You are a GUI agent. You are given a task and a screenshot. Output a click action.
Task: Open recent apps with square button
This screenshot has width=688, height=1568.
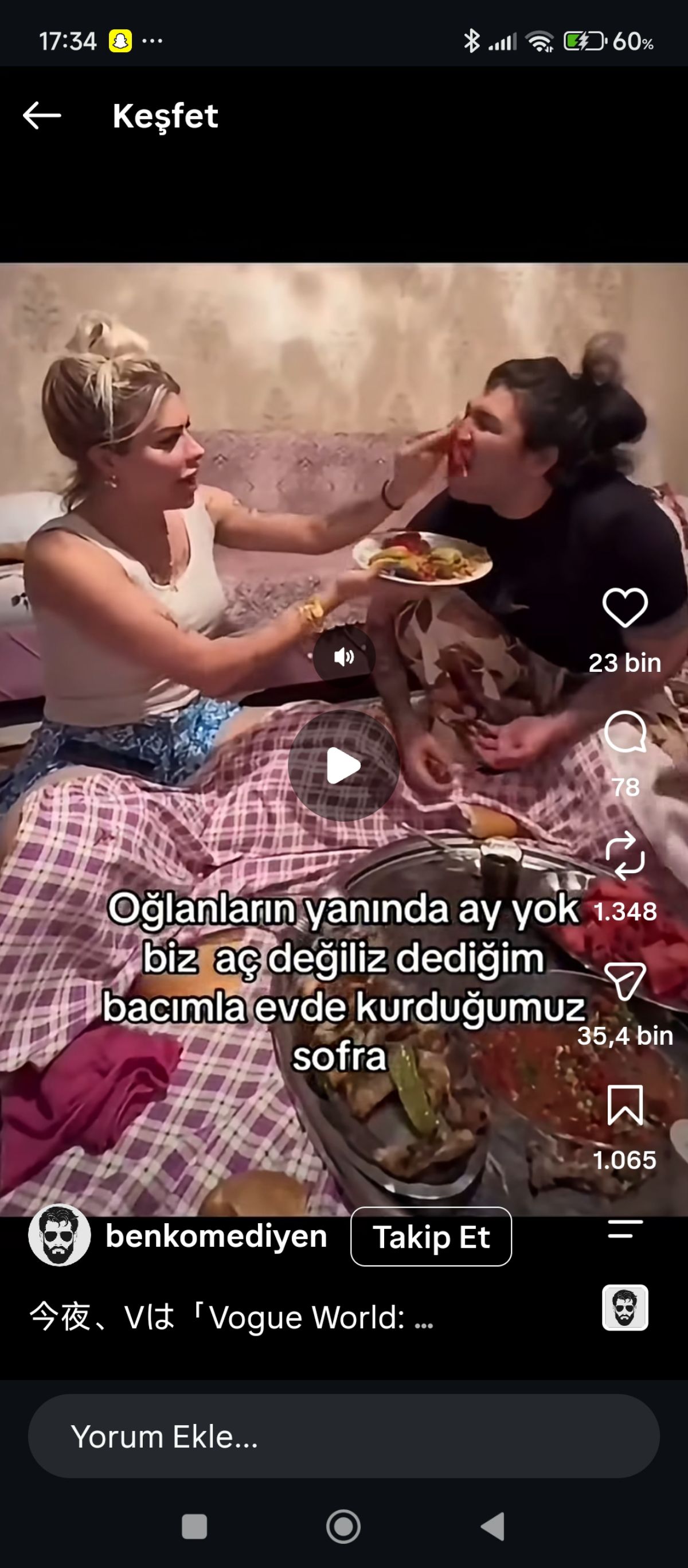coord(195,1527)
